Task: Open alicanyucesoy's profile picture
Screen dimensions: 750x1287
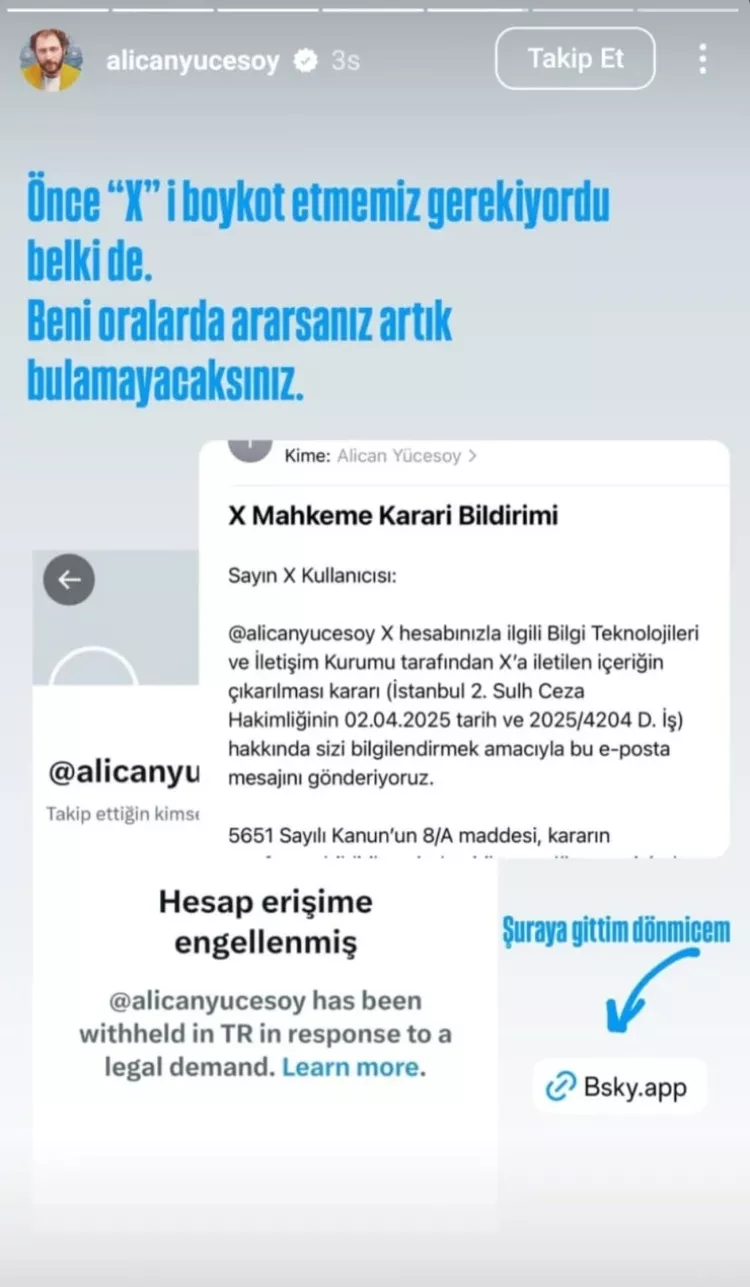Action: click(51, 60)
